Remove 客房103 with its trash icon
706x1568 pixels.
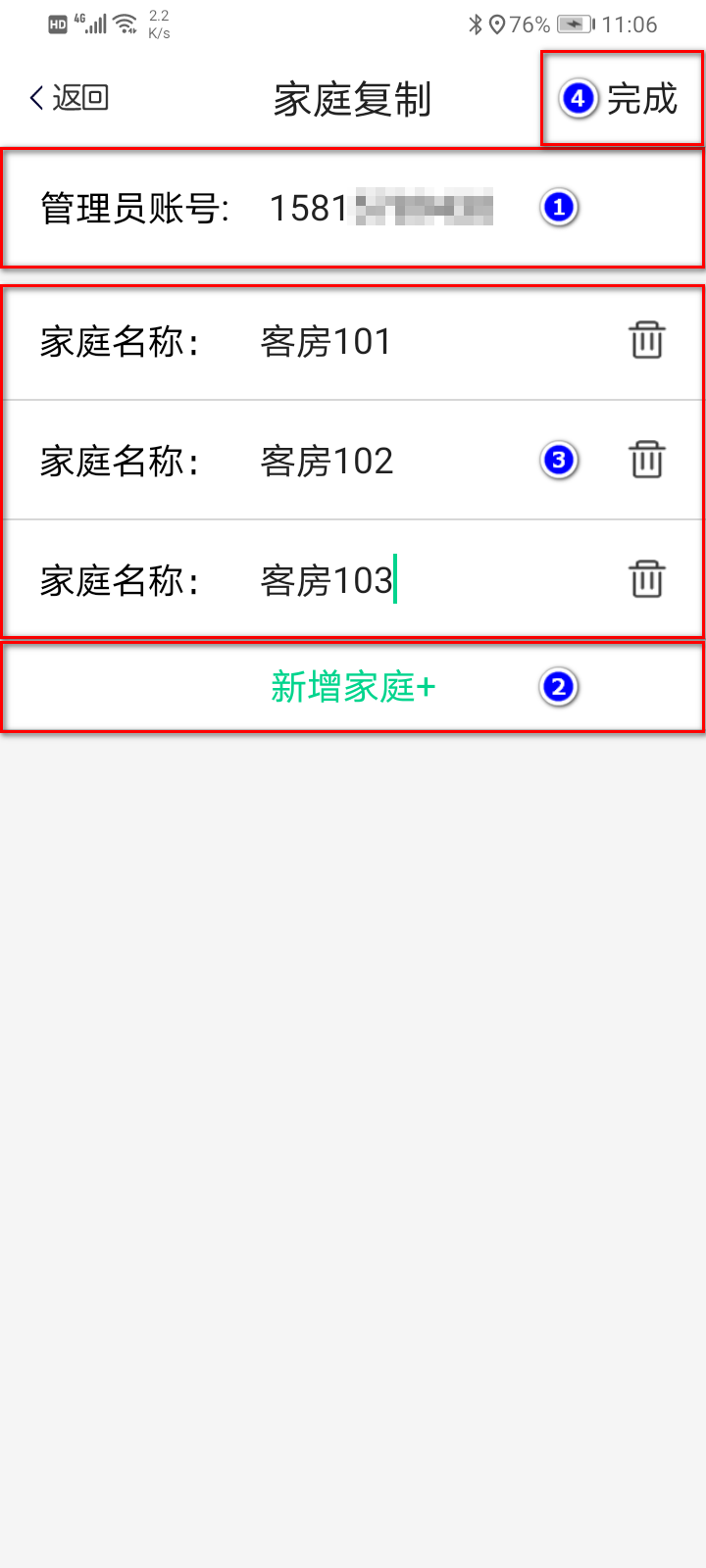pos(647,579)
